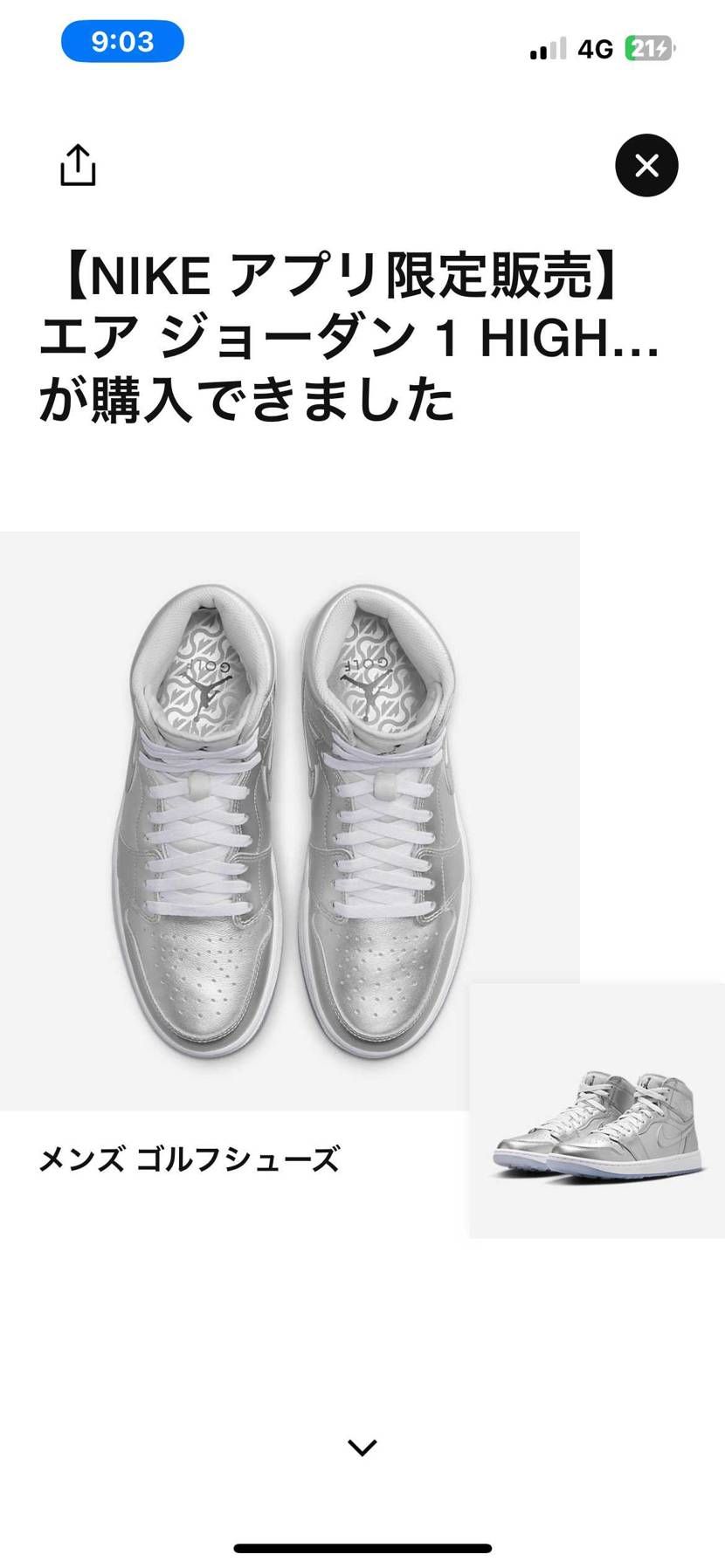725x1568 pixels.
Task: Open the top-view silver shoes image
Action: coord(290,821)
